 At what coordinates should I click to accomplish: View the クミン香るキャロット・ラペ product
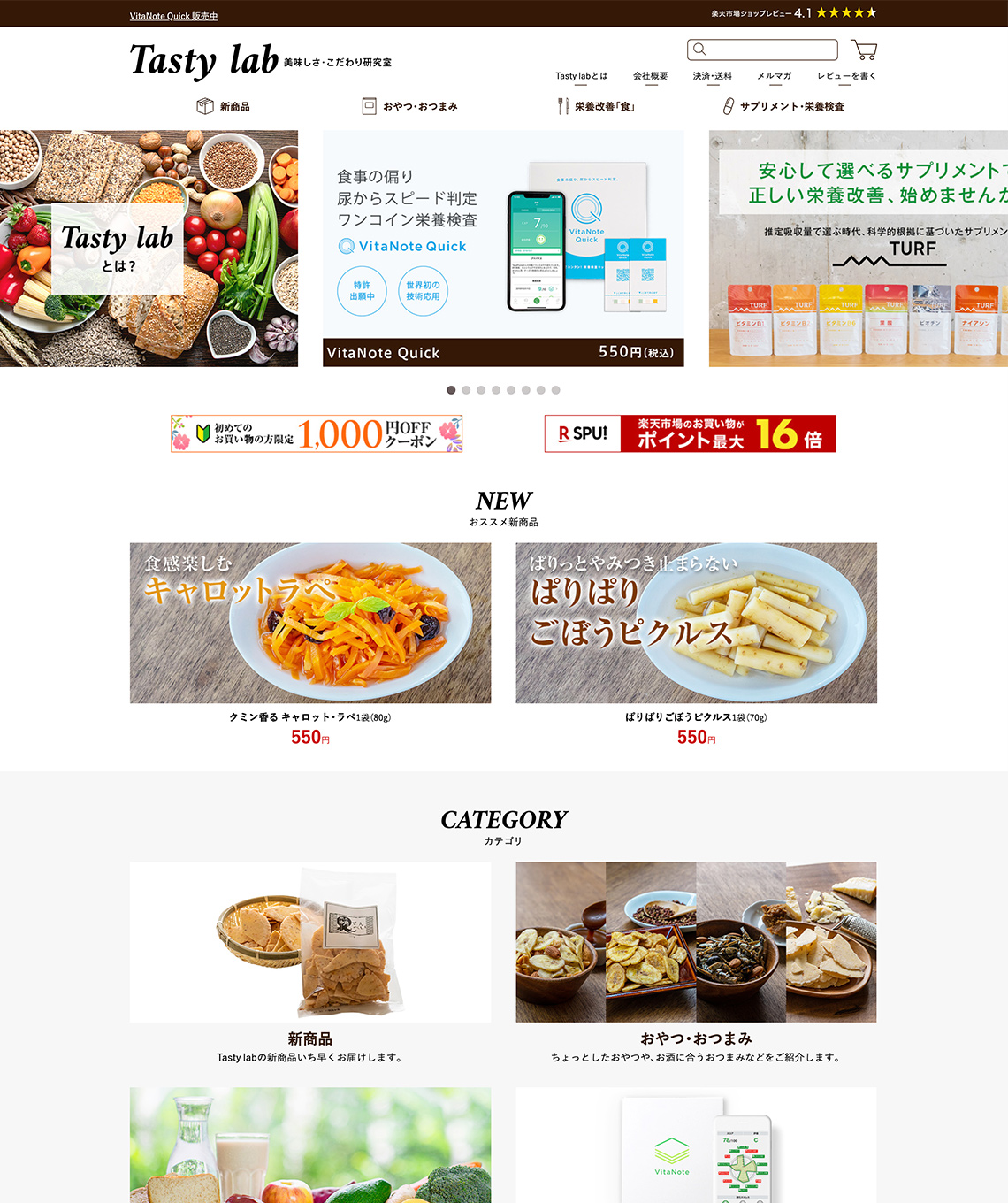click(x=309, y=624)
